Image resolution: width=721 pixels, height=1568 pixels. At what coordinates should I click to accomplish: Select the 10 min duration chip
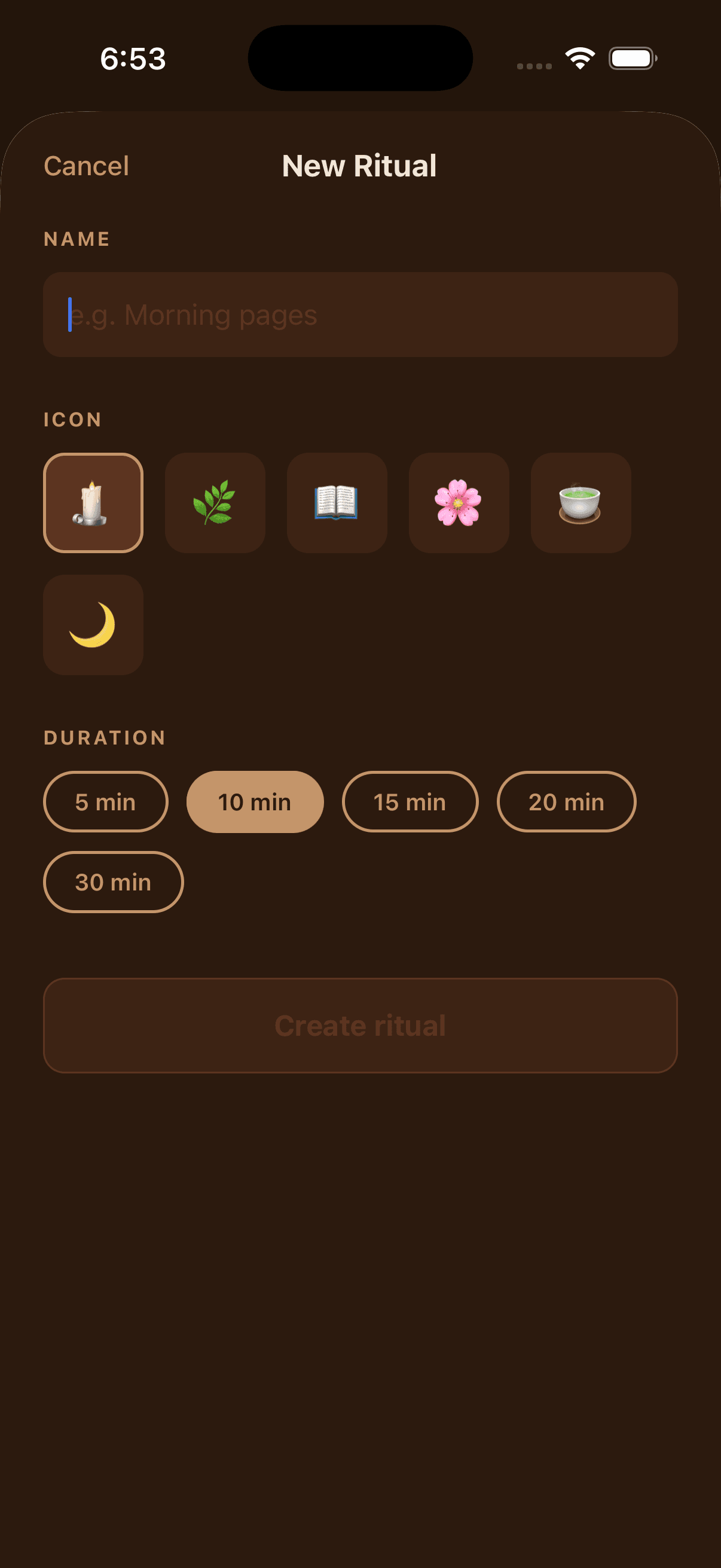click(x=254, y=802)
